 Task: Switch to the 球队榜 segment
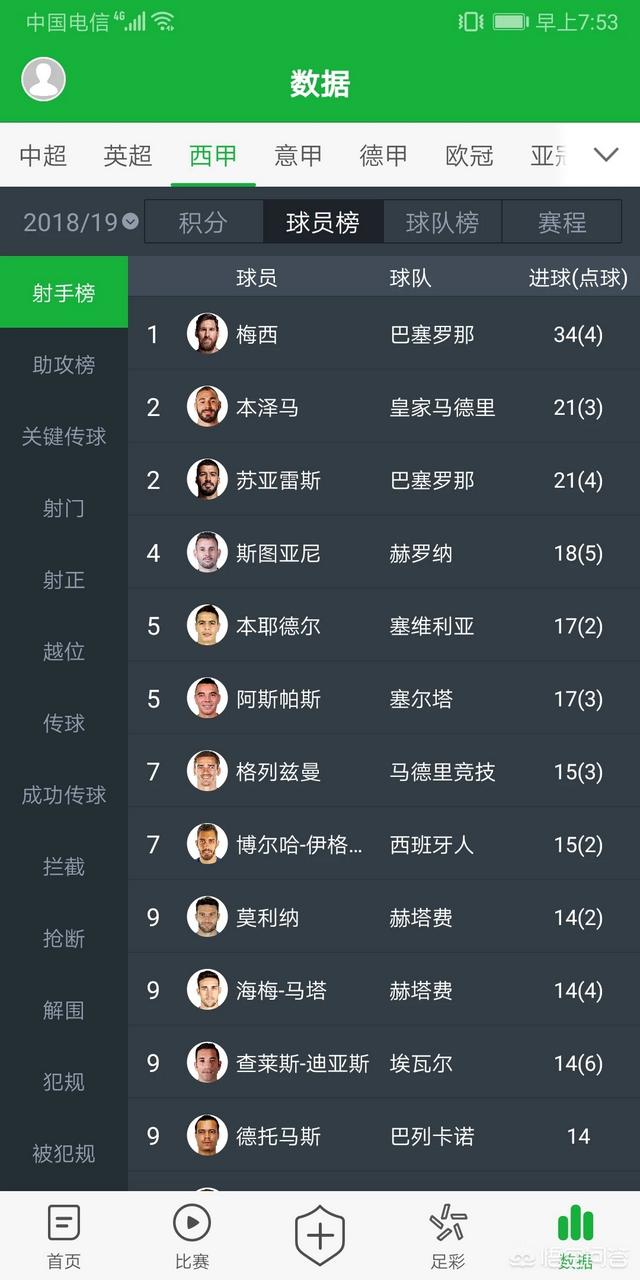tap(442, 222)
